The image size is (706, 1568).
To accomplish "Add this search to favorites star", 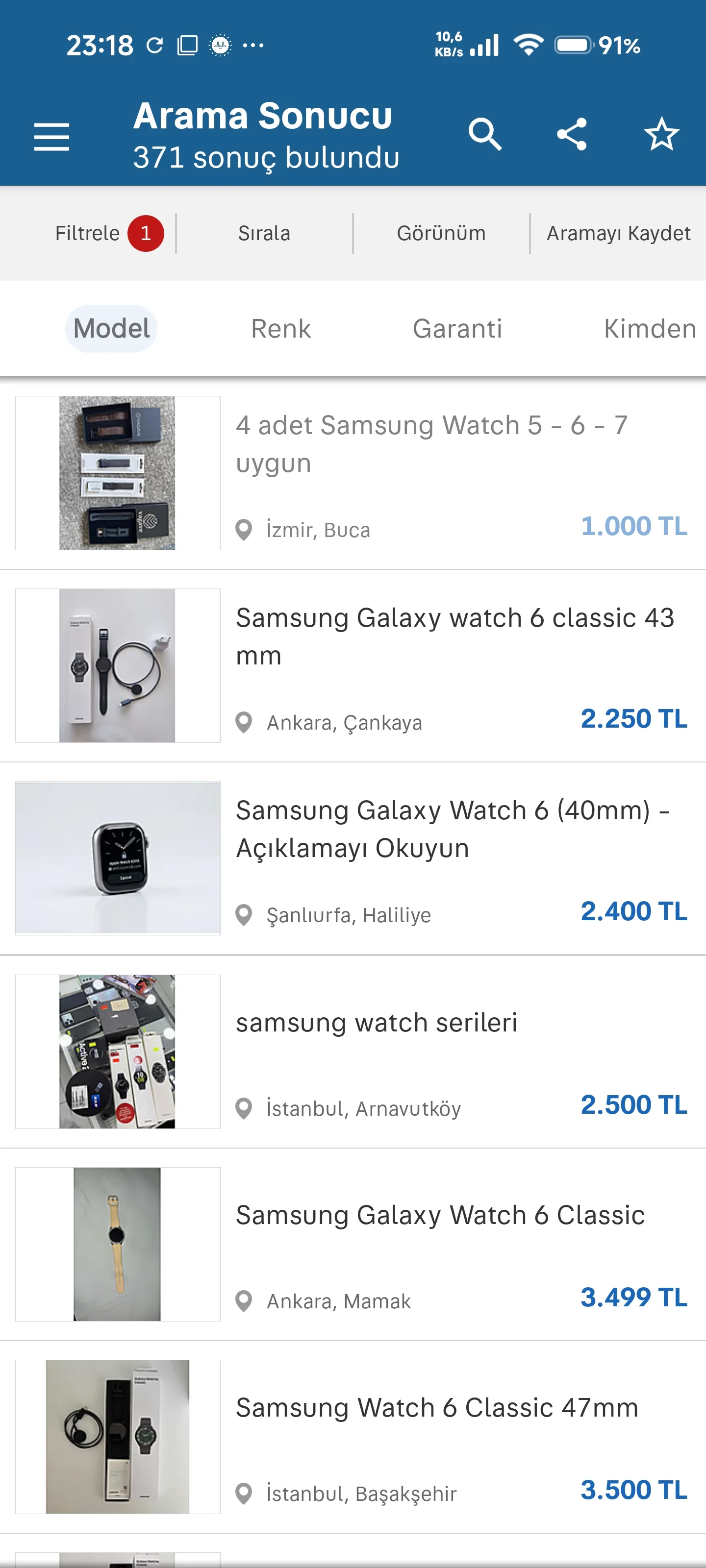I will pos(661,134).
